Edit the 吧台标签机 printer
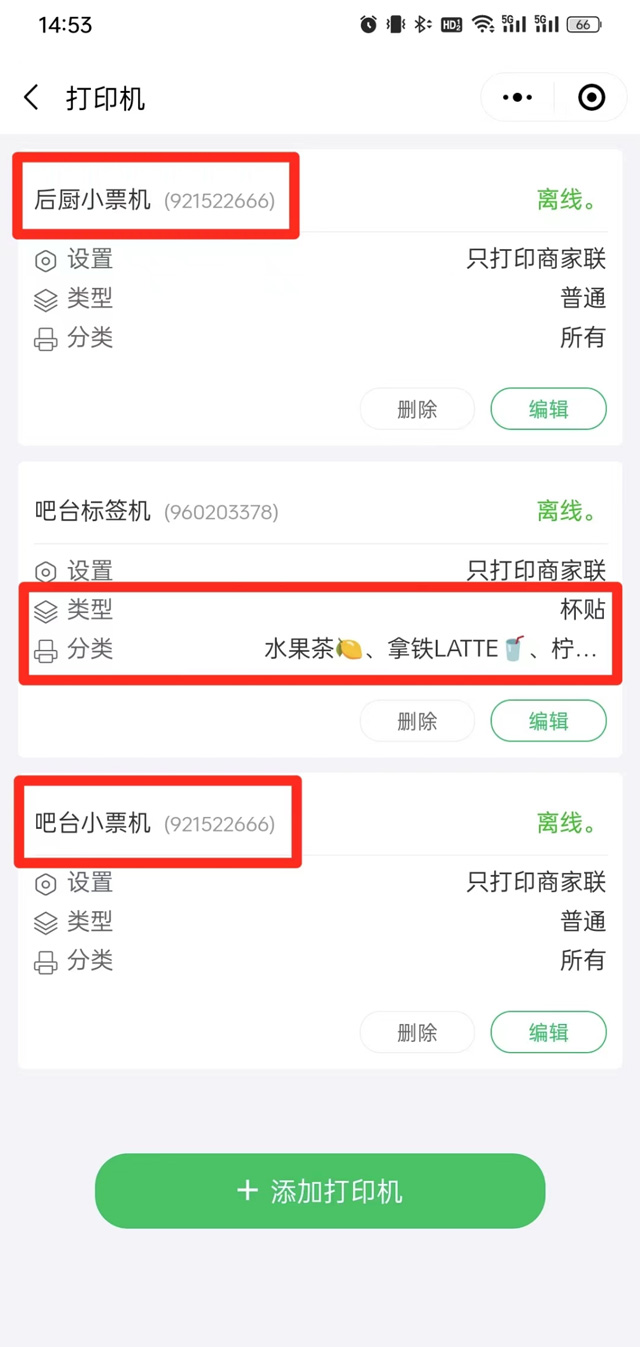640x1347 pixels. tap(548, 721)
